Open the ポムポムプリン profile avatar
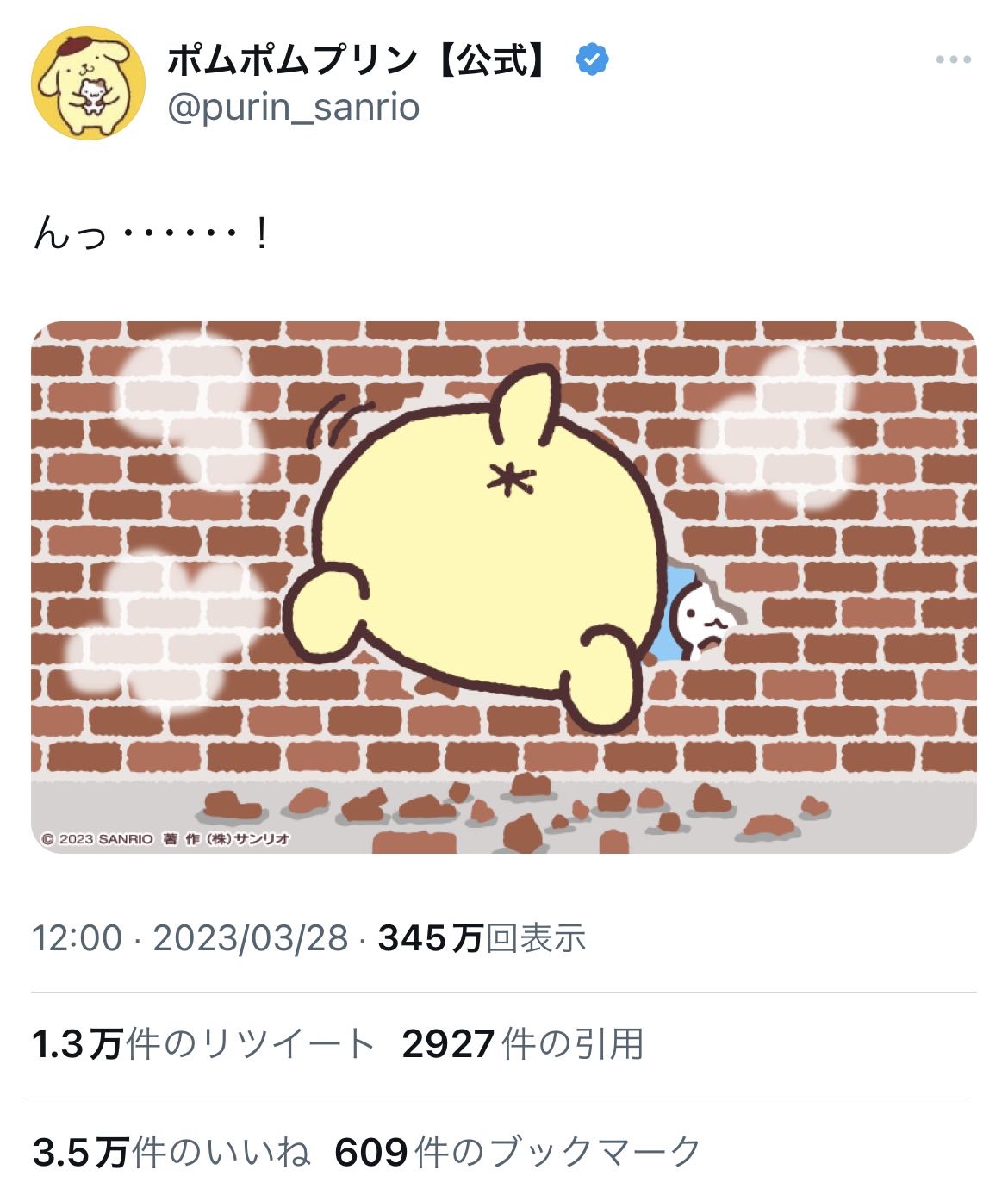Viewport: 1008px width, 1201px height. click(89, 84)
